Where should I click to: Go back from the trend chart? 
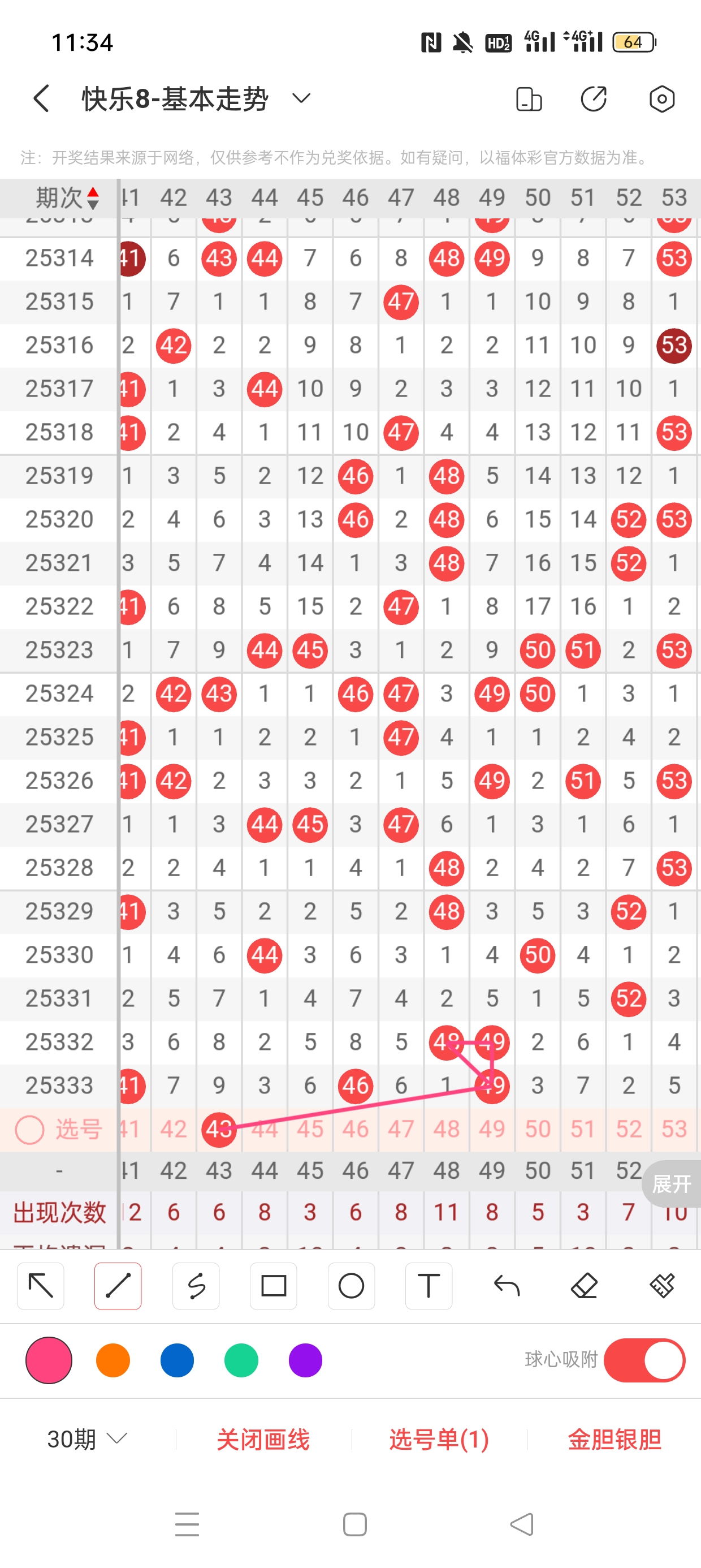41,98
